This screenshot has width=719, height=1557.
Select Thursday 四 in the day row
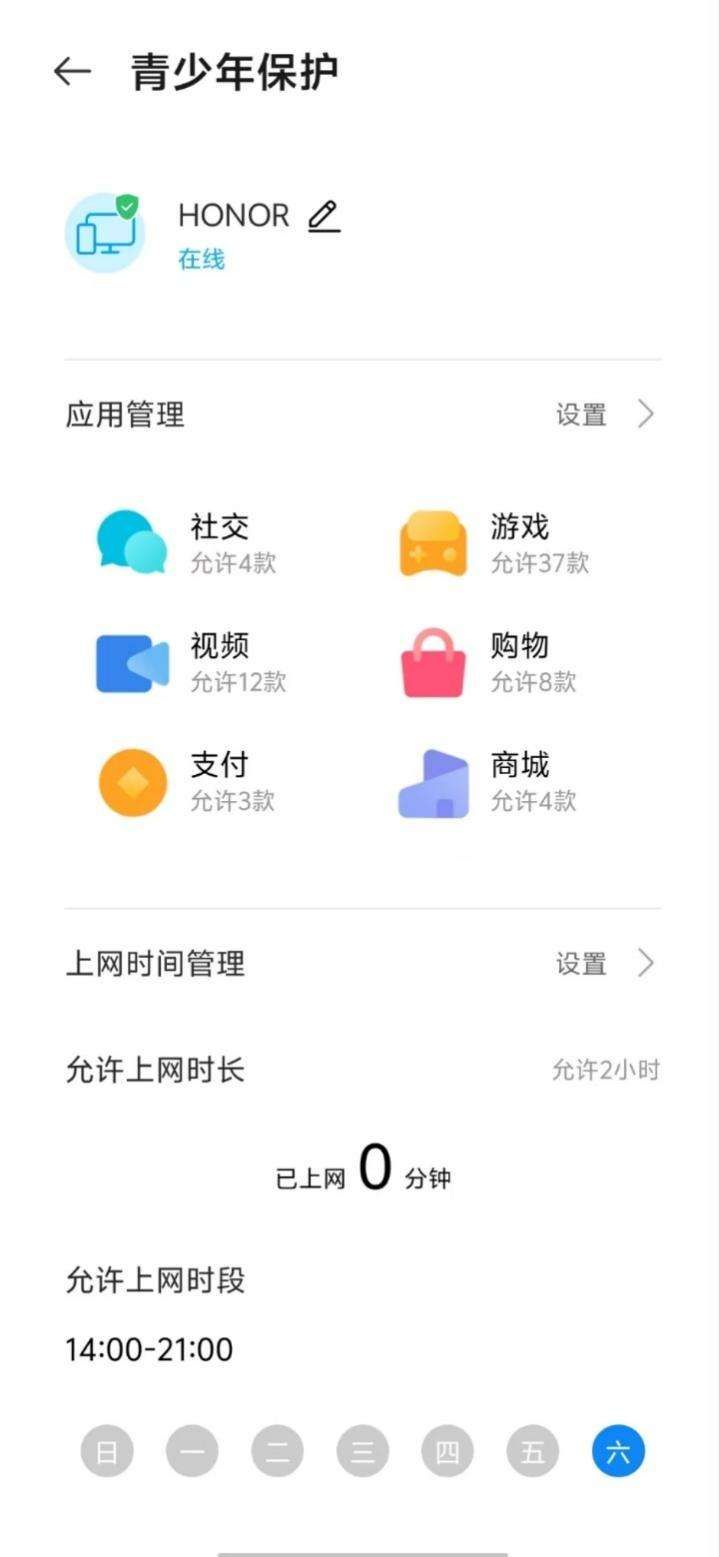point(448,1451)
